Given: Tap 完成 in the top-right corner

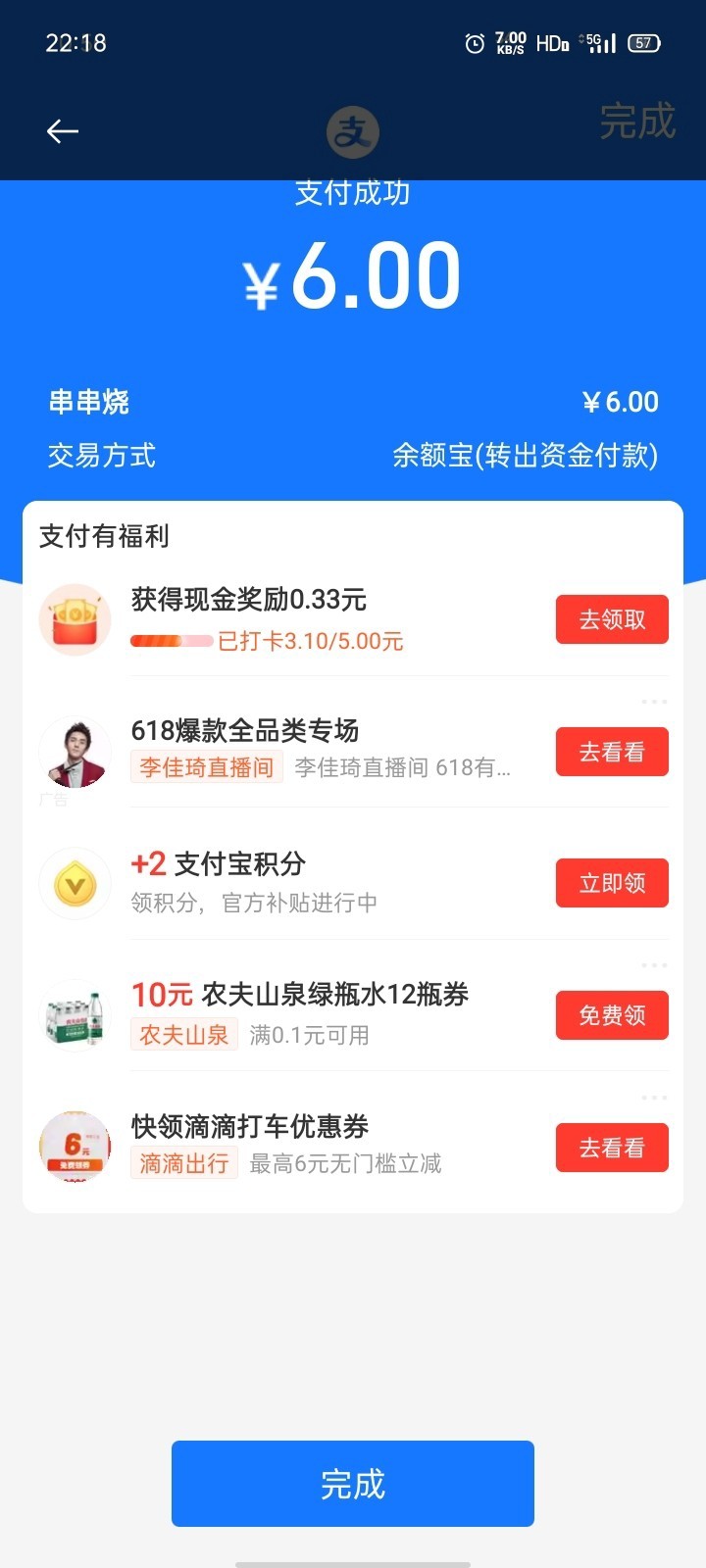Looking at the screenshot, I should [x=637, y=122].
